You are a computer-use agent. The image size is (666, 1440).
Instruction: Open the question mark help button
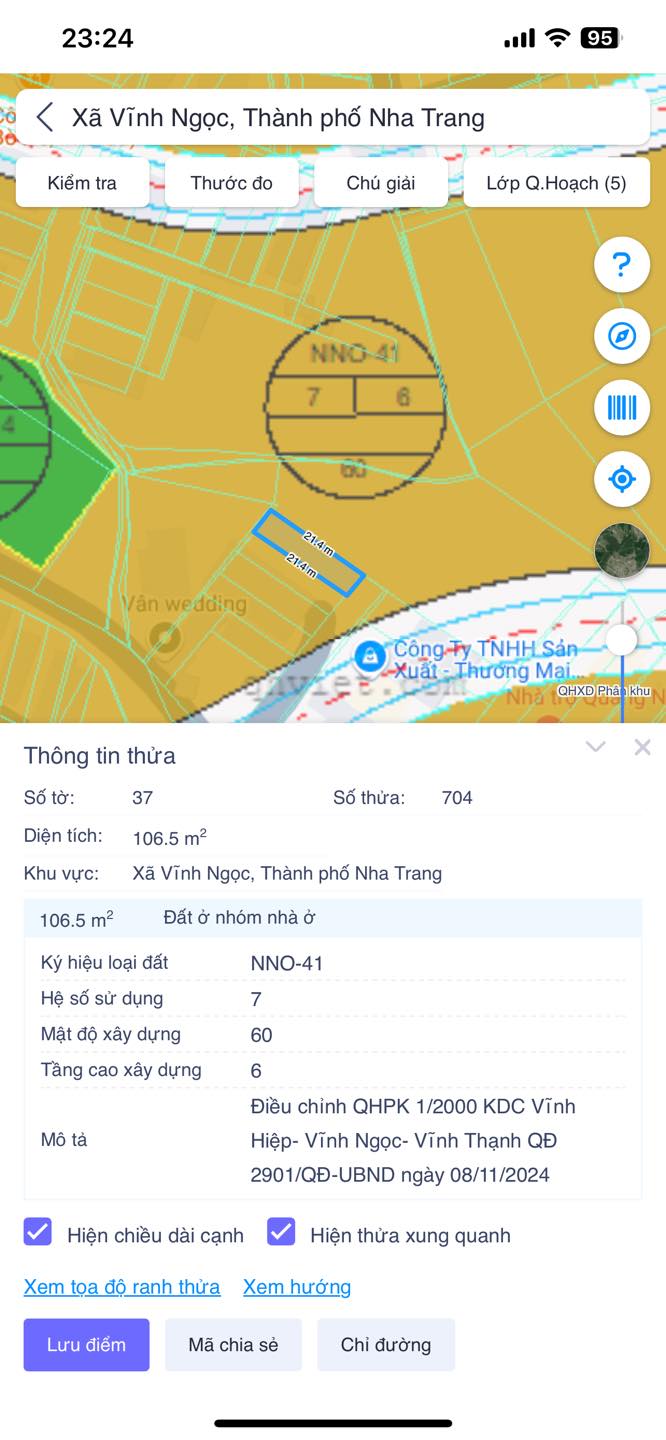(x=622, y=265)
